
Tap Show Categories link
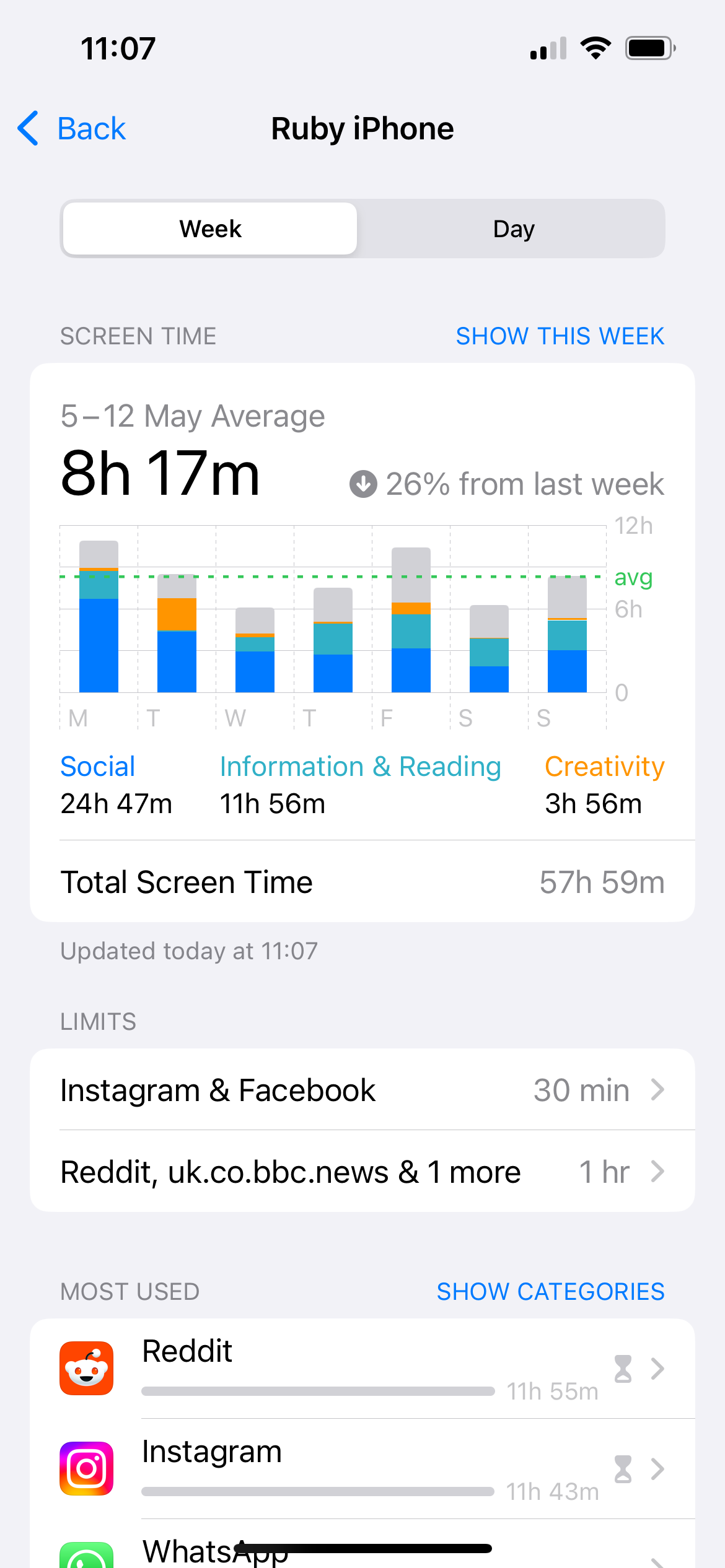550,1292
